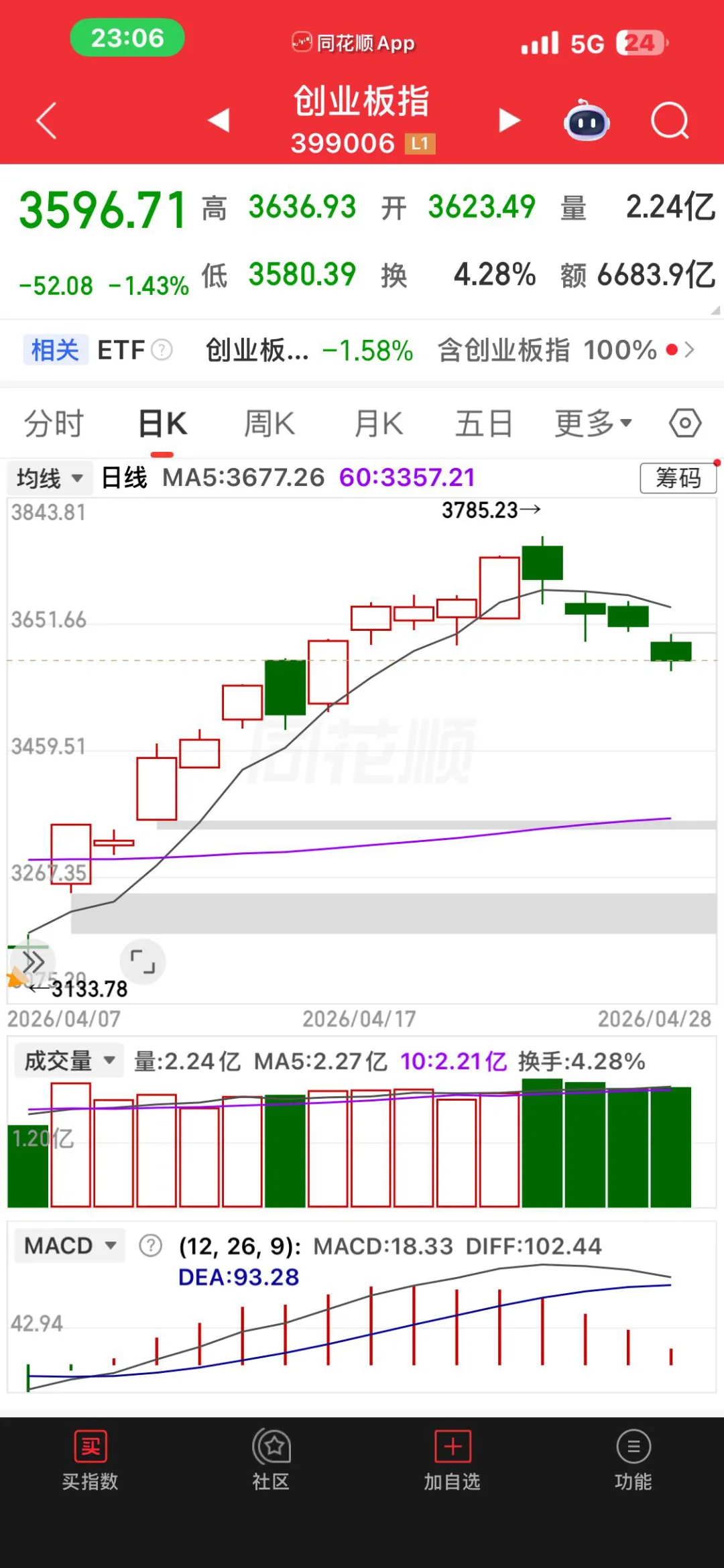Select the 周K weekly chart tab
Image resolution: width=724 pixels, height=1568 pixels.
point(269,424)
